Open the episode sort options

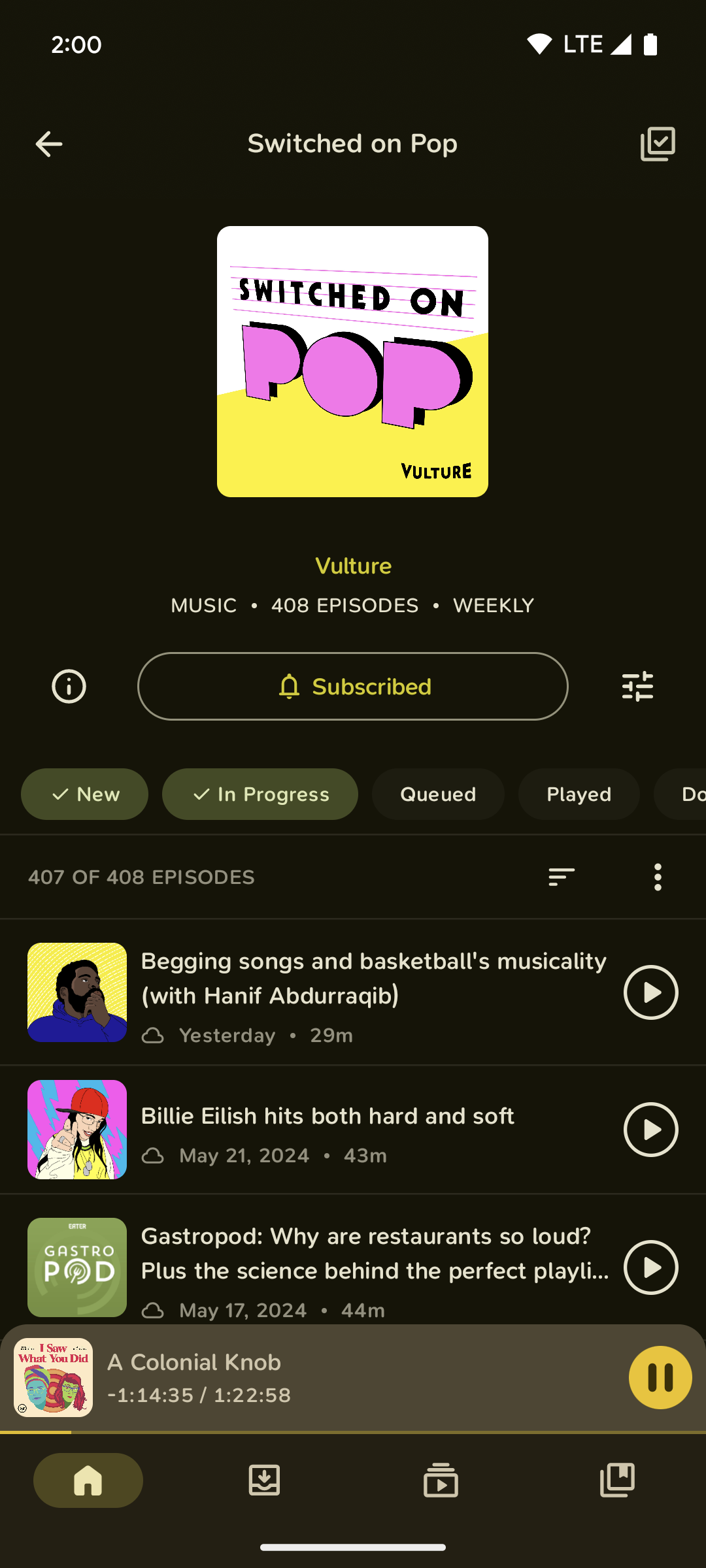click(x=562, y=877)
